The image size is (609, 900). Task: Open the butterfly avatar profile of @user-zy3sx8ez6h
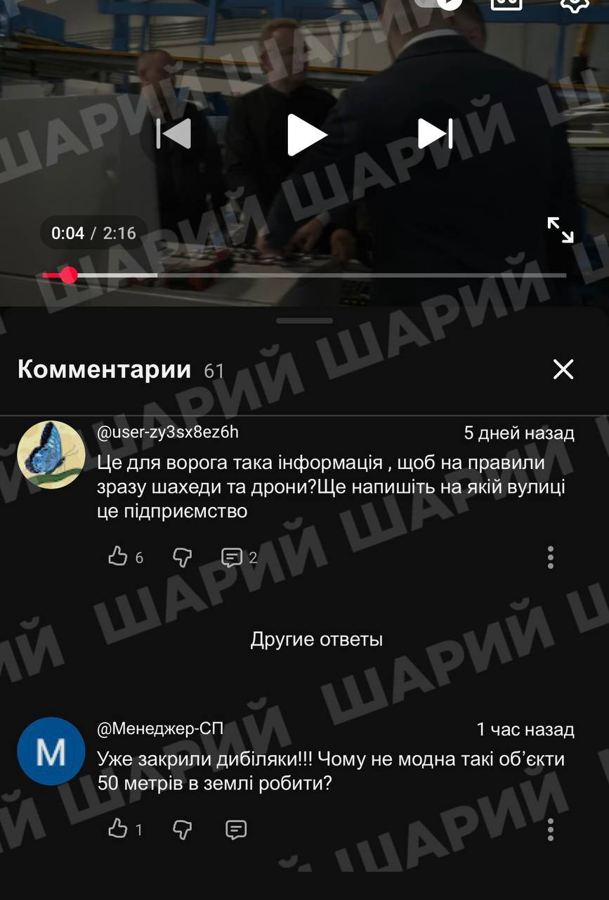pyautogui.click(x=51, y=454)
